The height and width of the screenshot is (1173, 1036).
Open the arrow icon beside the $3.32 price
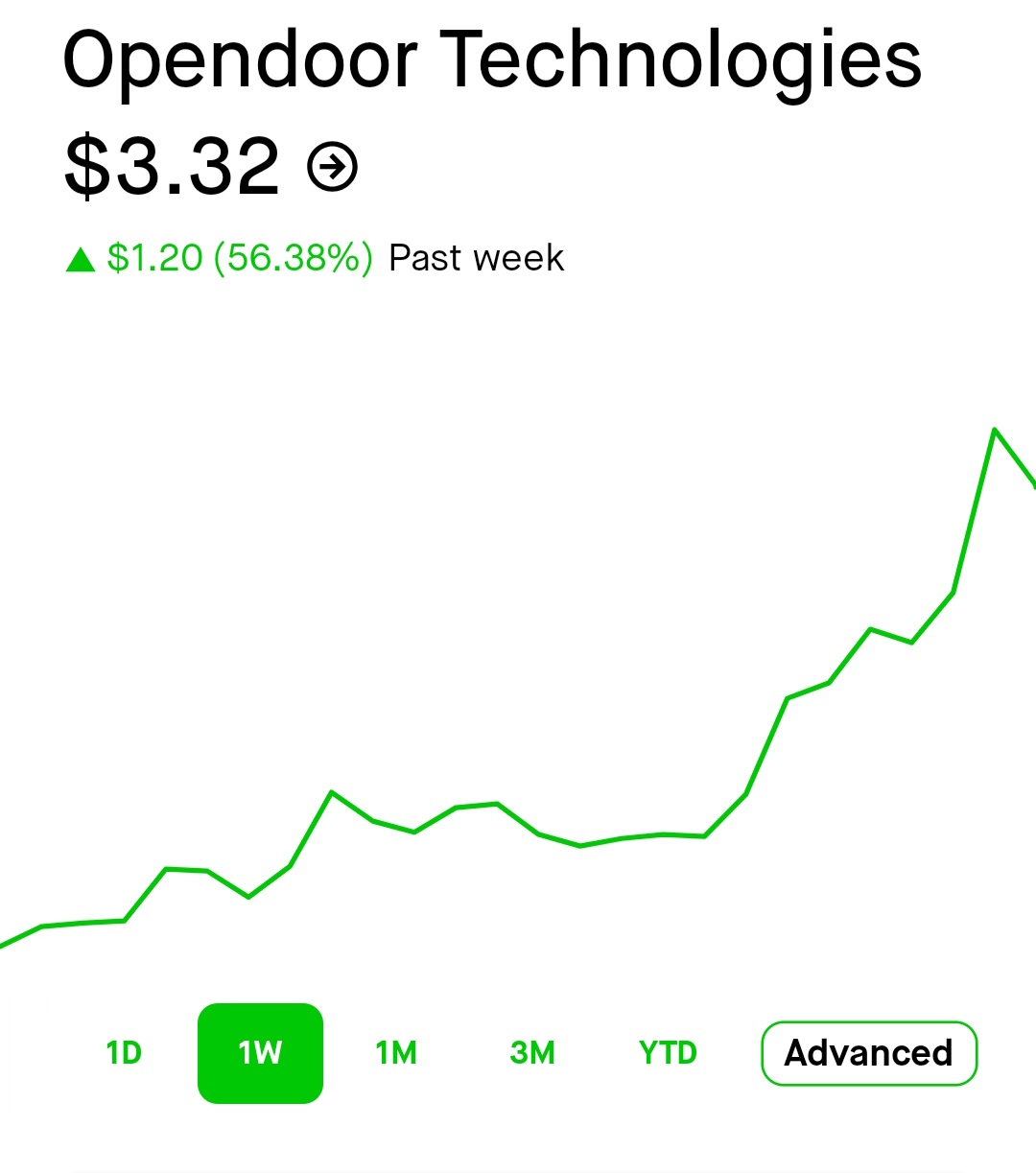click(332, 168)
